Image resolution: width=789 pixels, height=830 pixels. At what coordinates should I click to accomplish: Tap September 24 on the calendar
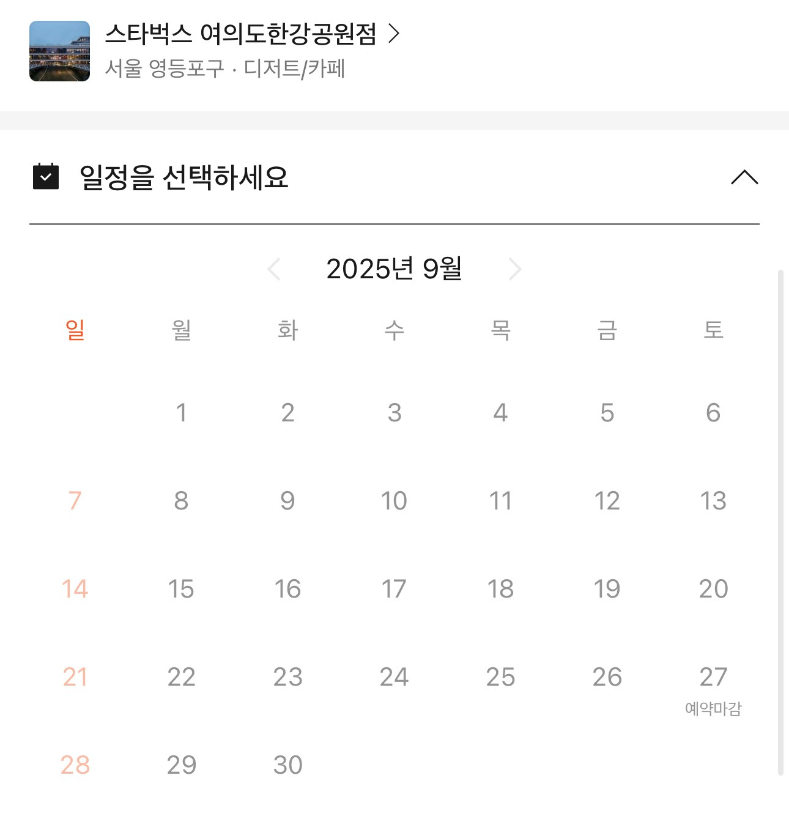pyautogui.click(x=394, y=677)
